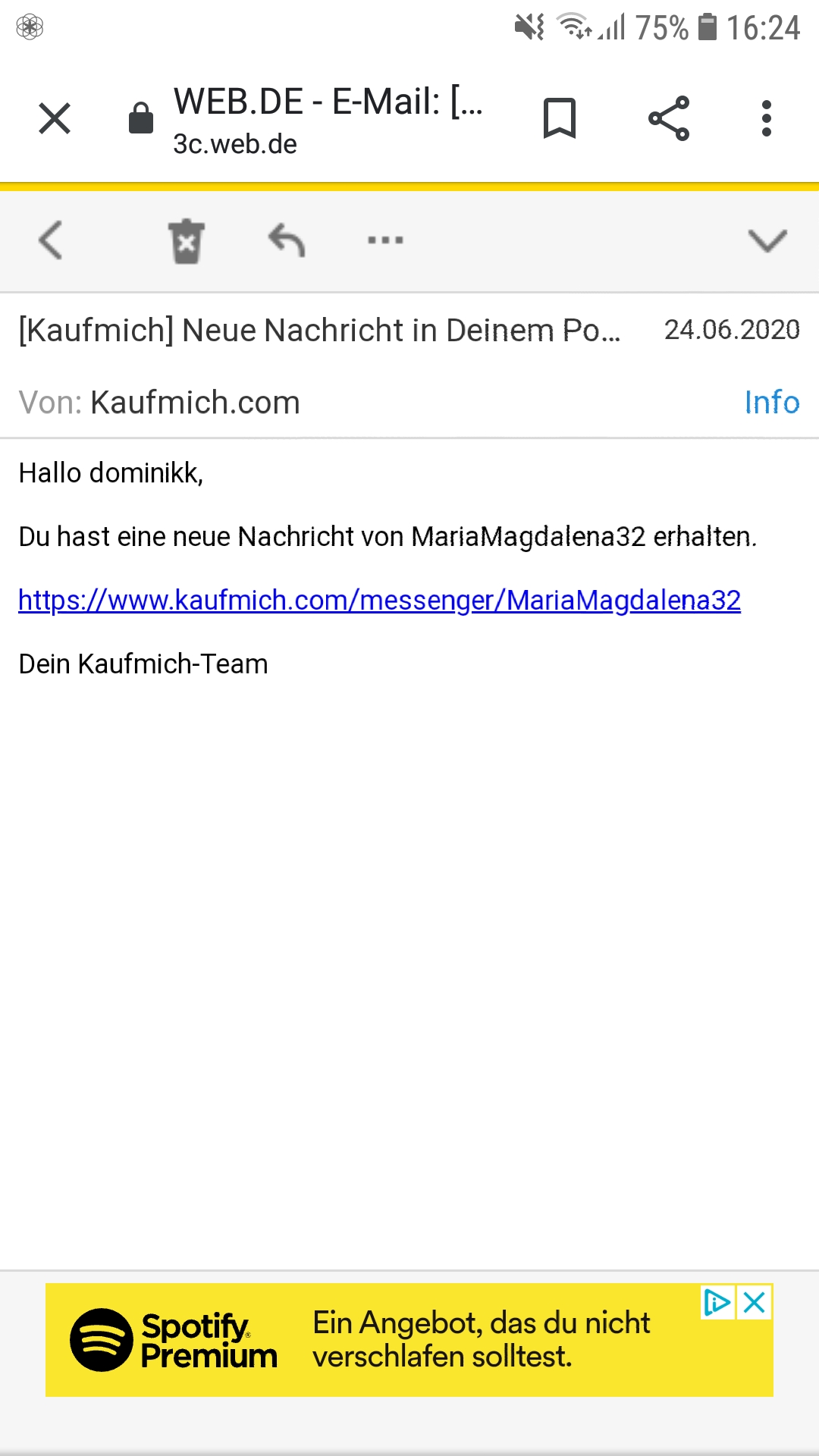Viewport: 819px width, 1456px height.
Task: Share the current page
Action: pyautogui.click(x=669, y=118)
